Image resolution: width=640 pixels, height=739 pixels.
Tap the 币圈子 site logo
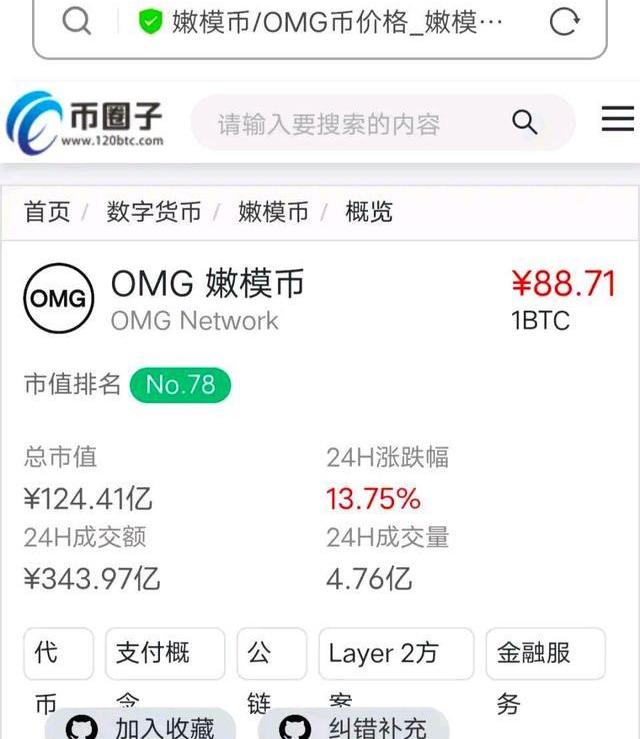coord(86,123)
